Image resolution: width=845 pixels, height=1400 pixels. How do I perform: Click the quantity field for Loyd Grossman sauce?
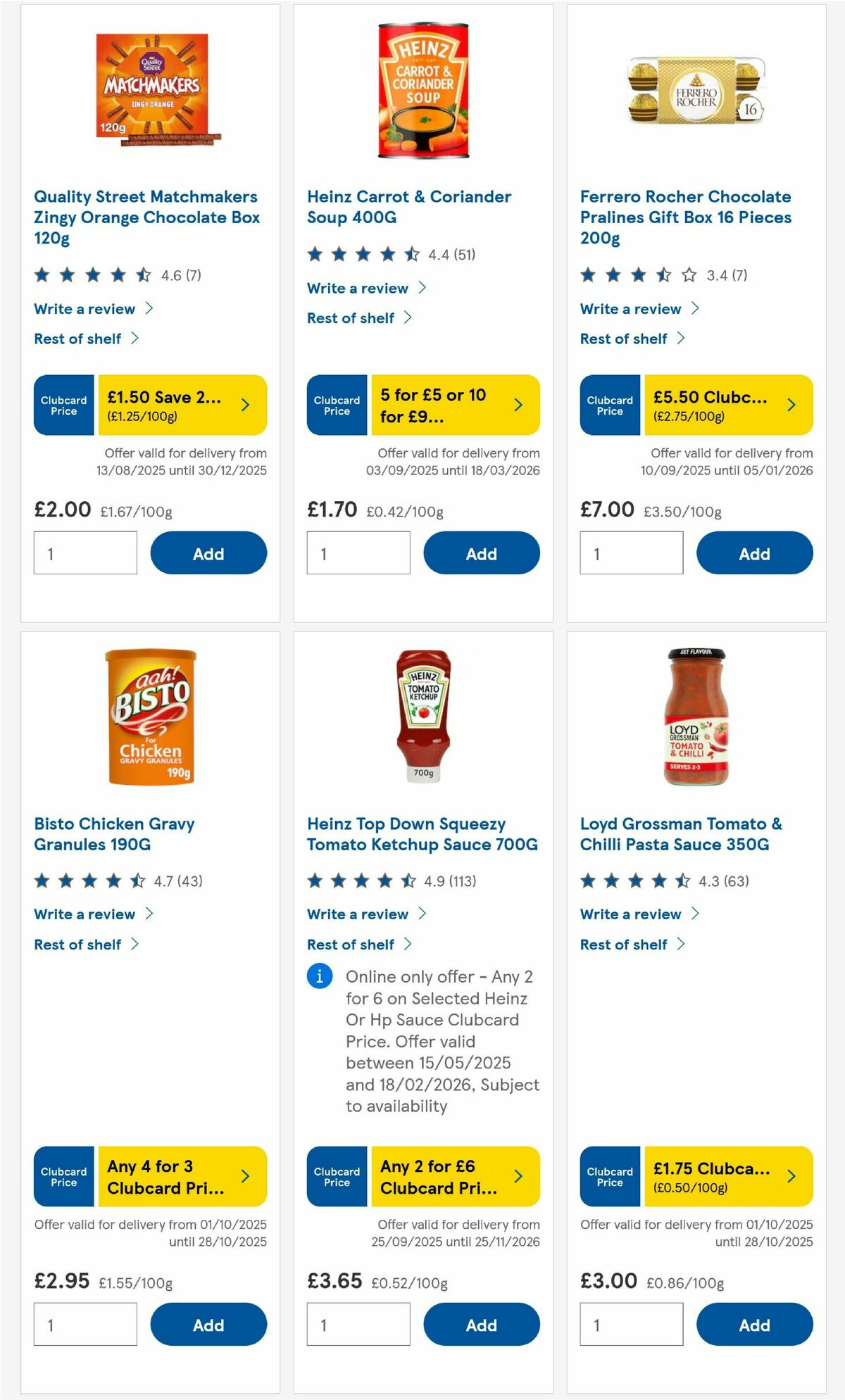(x=631, y=1323)
